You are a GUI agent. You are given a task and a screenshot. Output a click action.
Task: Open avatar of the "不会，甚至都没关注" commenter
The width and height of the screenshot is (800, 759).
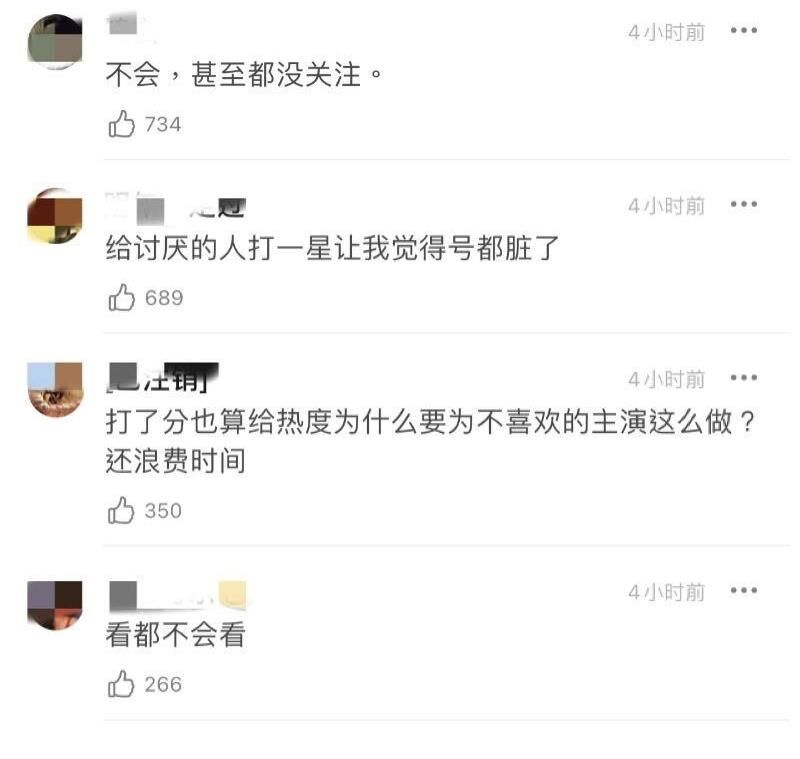click(54, 42)
